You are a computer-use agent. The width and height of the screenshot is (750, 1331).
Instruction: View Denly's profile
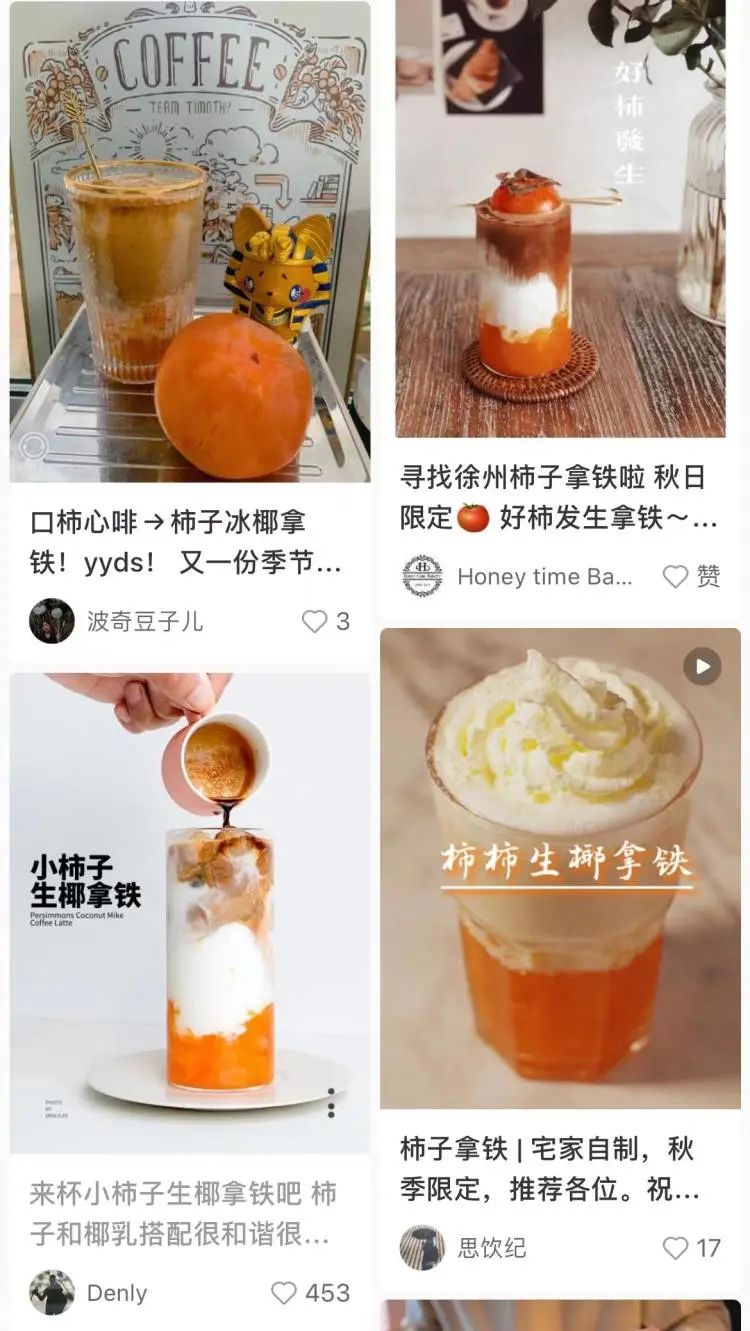(52, 1292)
